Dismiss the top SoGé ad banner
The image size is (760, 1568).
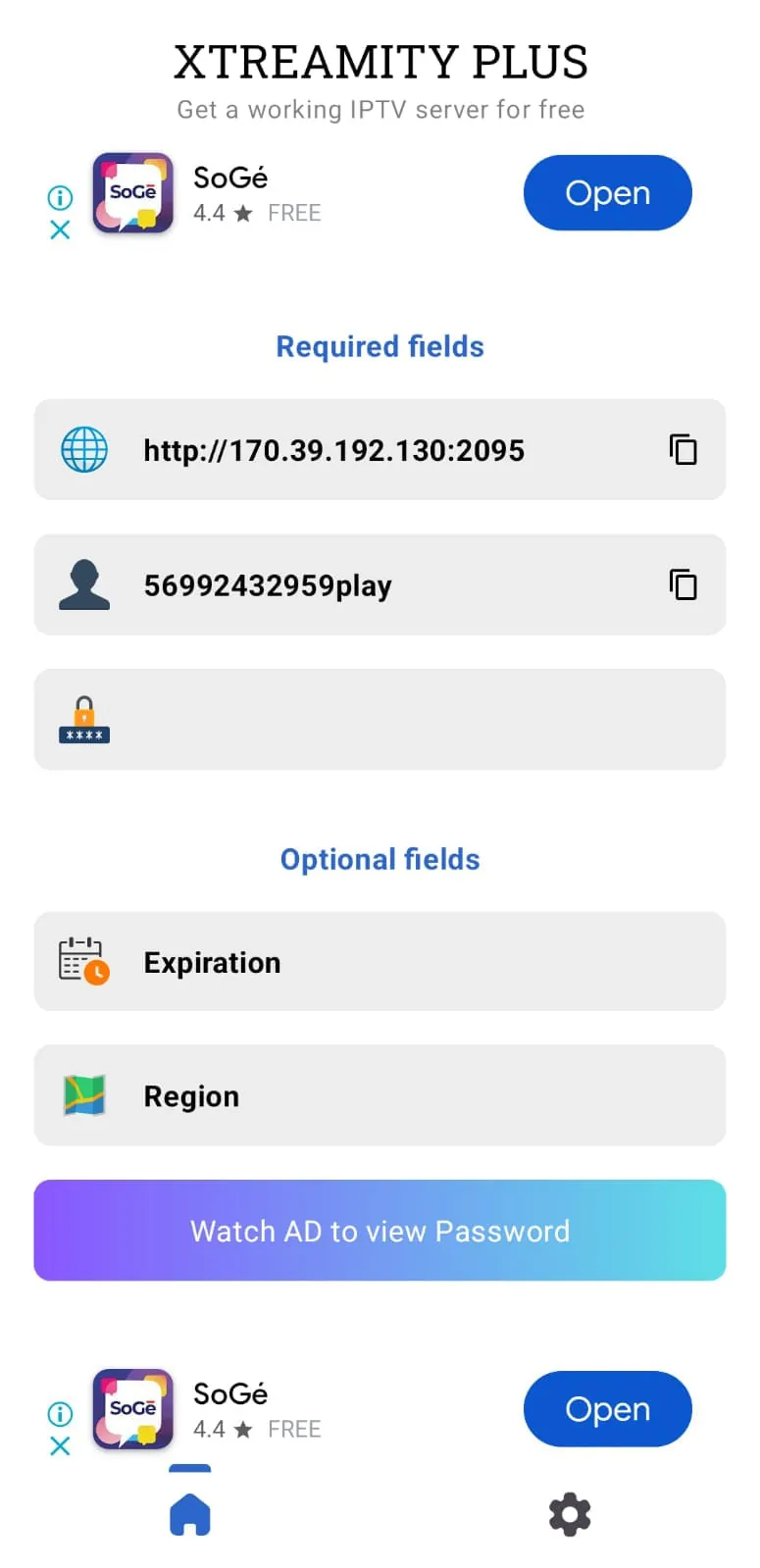click(60, 230)
